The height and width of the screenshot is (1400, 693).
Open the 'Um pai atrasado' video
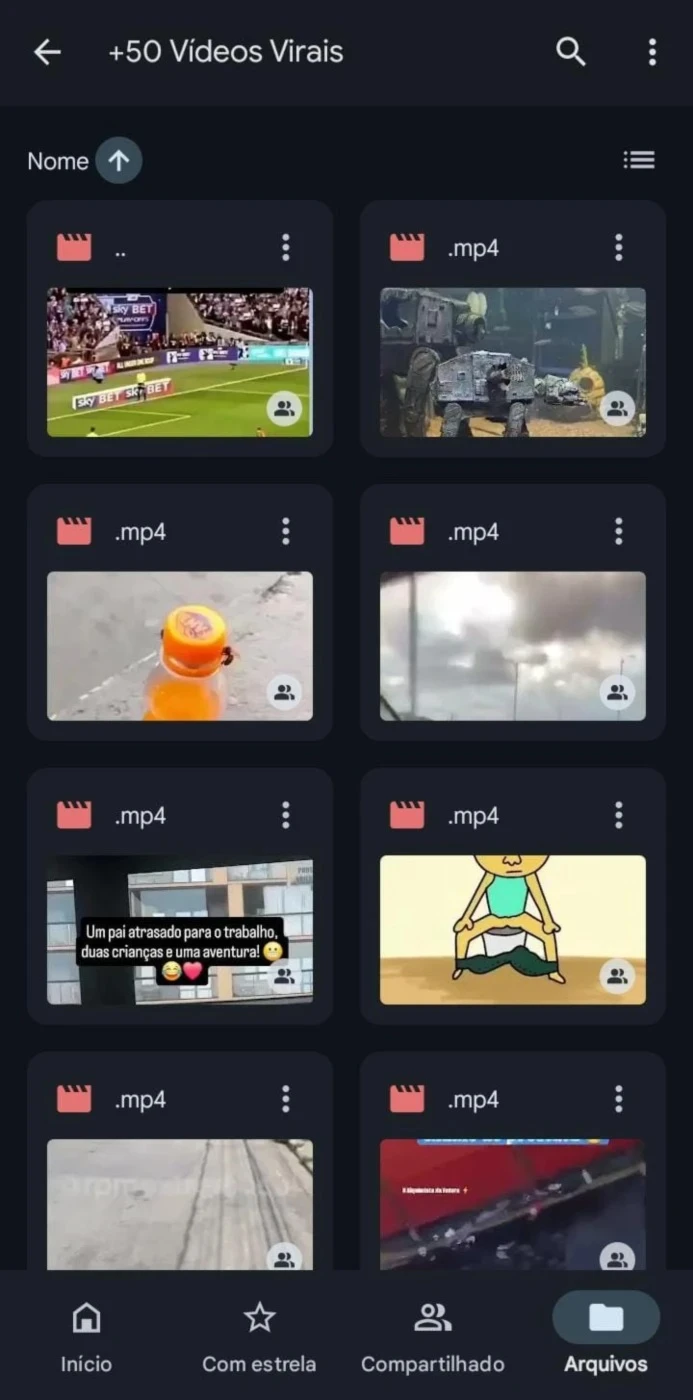coord(180,930)
